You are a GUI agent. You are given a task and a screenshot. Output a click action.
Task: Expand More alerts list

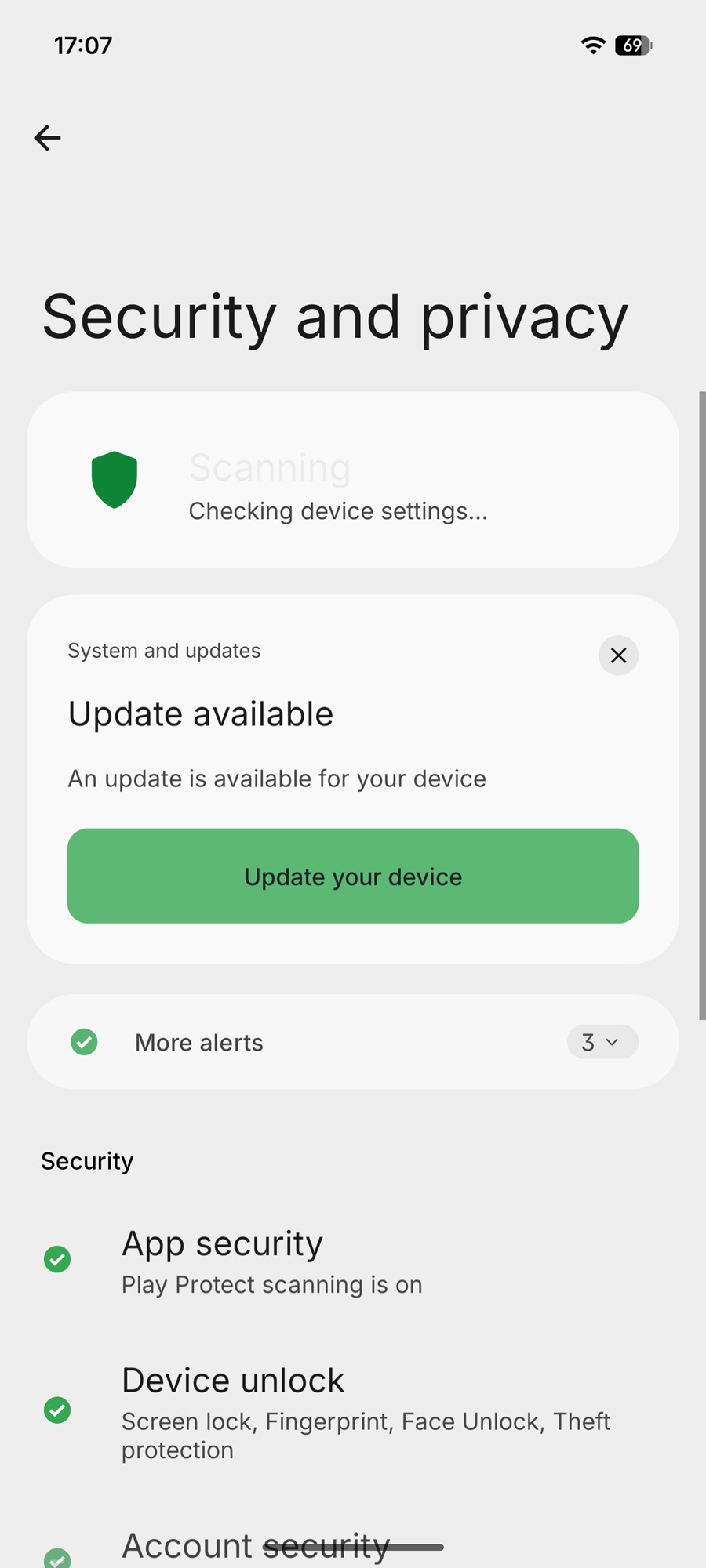tap(602, 1042)
